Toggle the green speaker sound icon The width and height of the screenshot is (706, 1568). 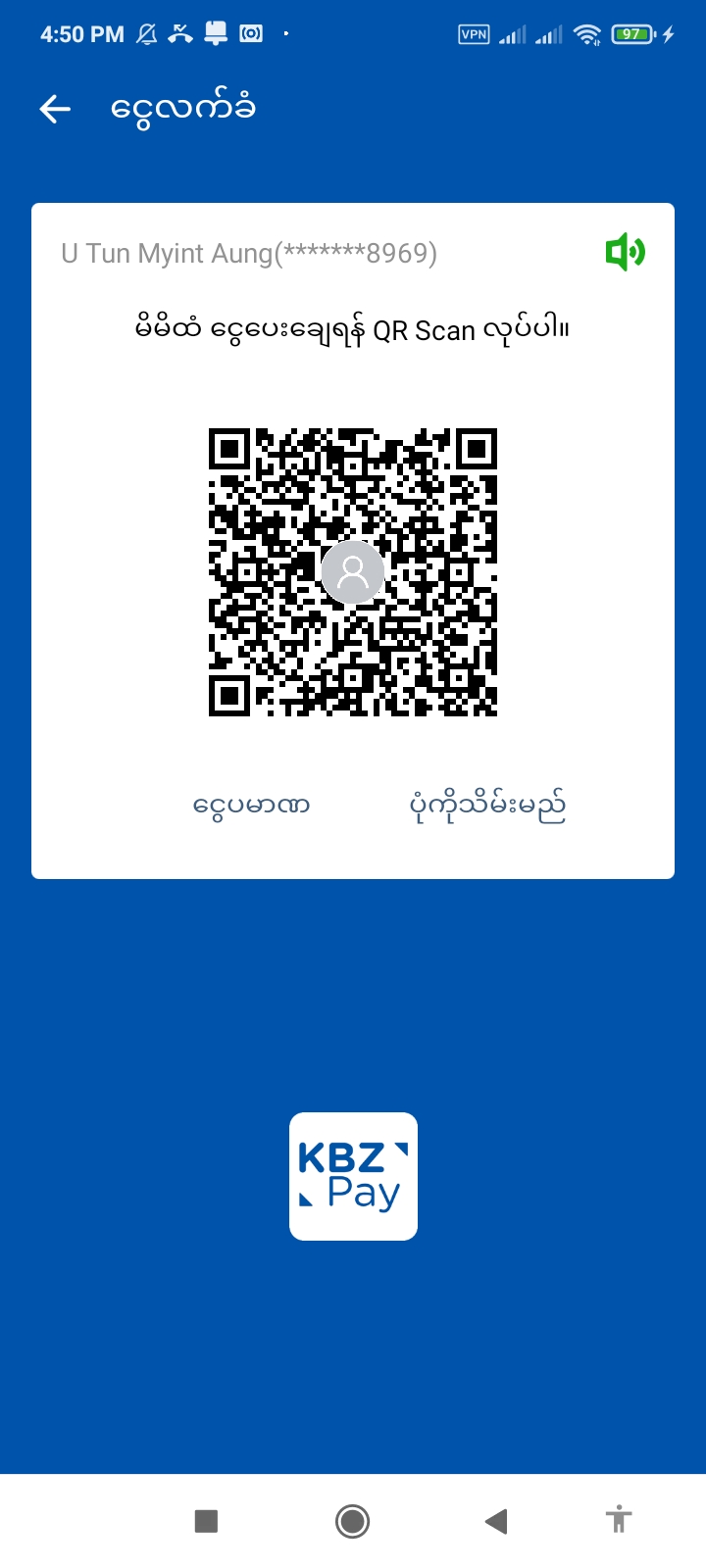click(x=625, y=253)
